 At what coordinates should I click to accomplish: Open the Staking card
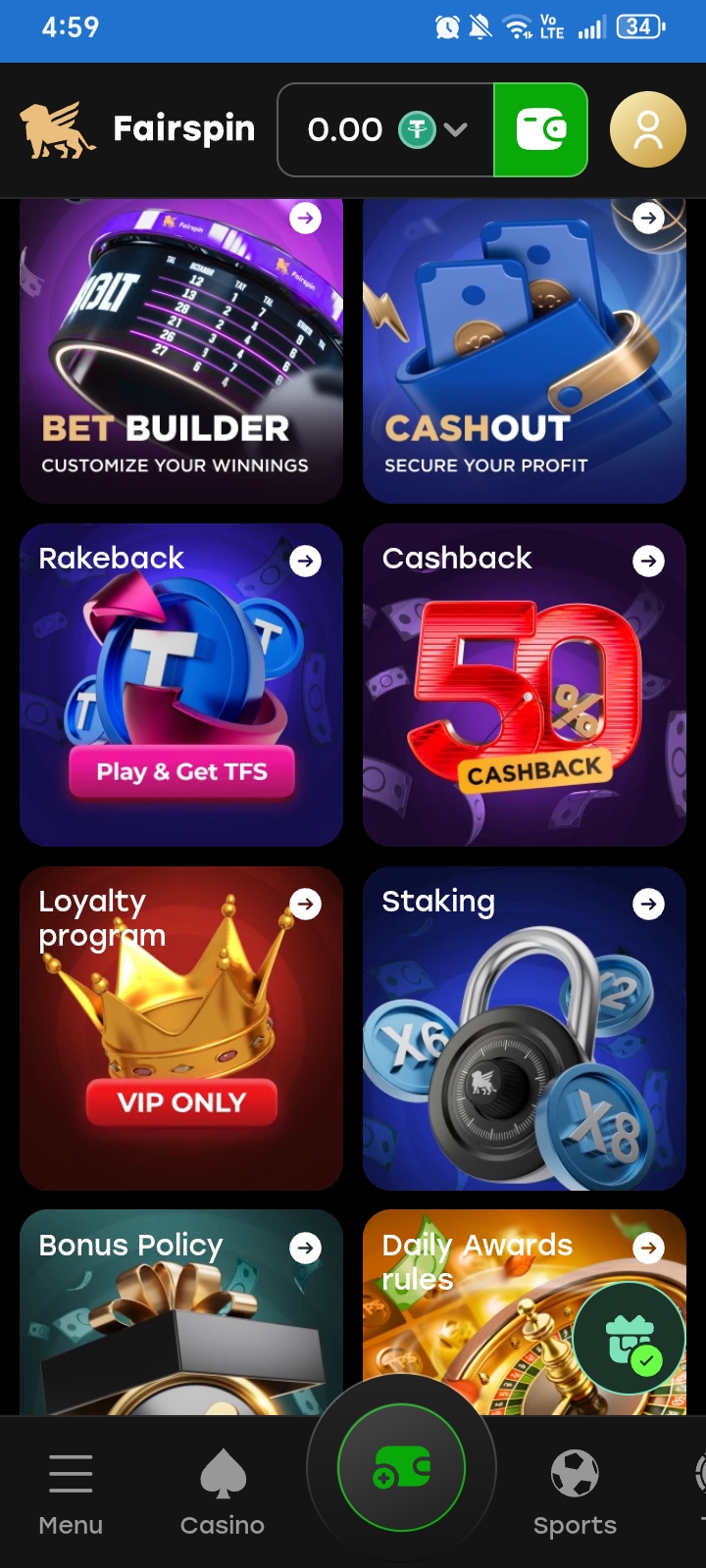(x=524, y=1027)
